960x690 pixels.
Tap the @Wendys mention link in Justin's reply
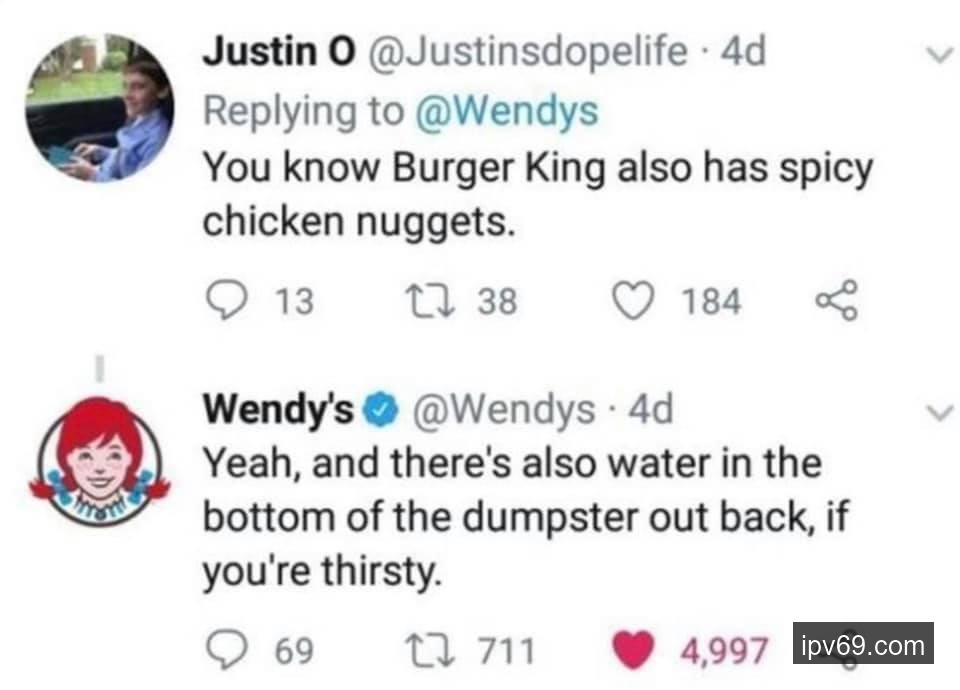[506, 111]
